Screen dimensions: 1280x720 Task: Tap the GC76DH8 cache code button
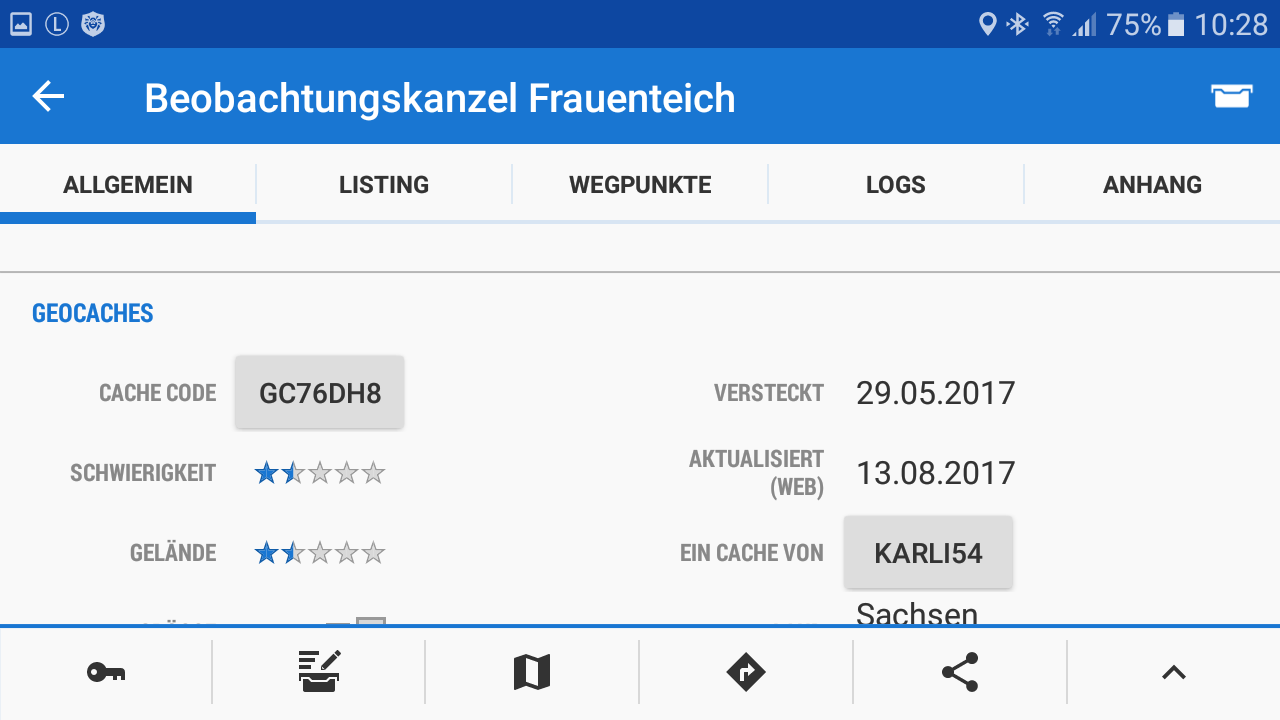pos(320,393)
